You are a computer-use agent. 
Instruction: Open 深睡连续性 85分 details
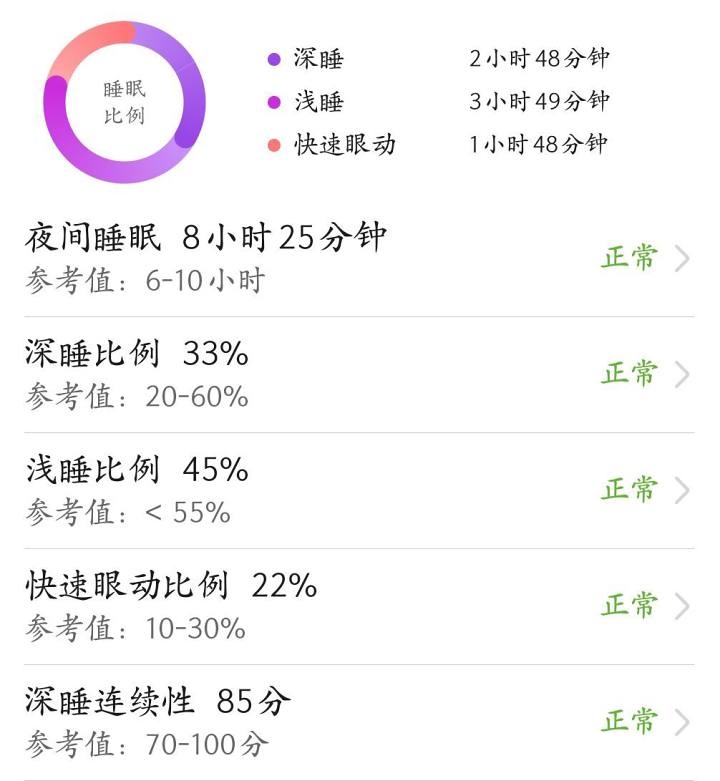click(x=358, y=722)
